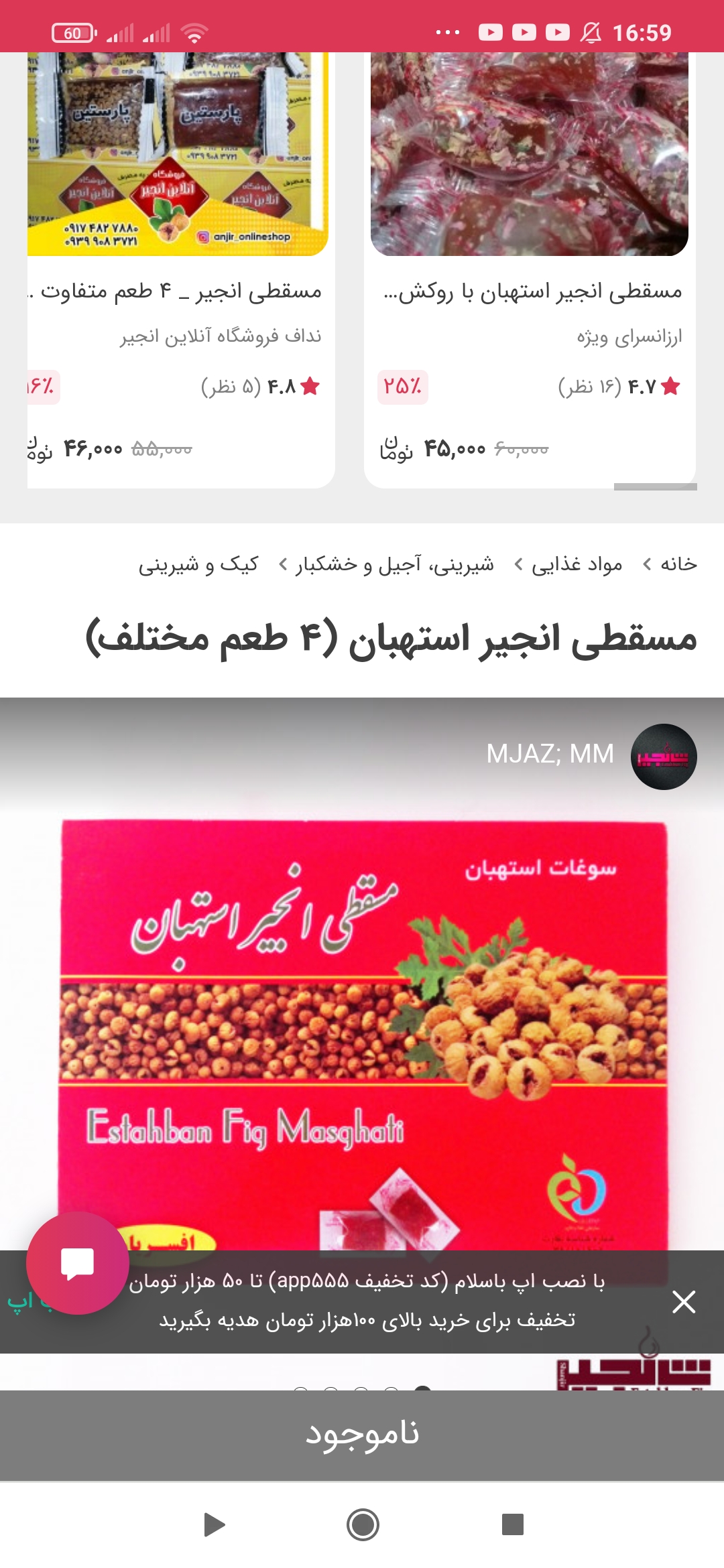The image size is (724, 1568).
Task: Open the مسقطی انجیر ۴ طعم متفاوت product card
Action: [x=181, y=268]
